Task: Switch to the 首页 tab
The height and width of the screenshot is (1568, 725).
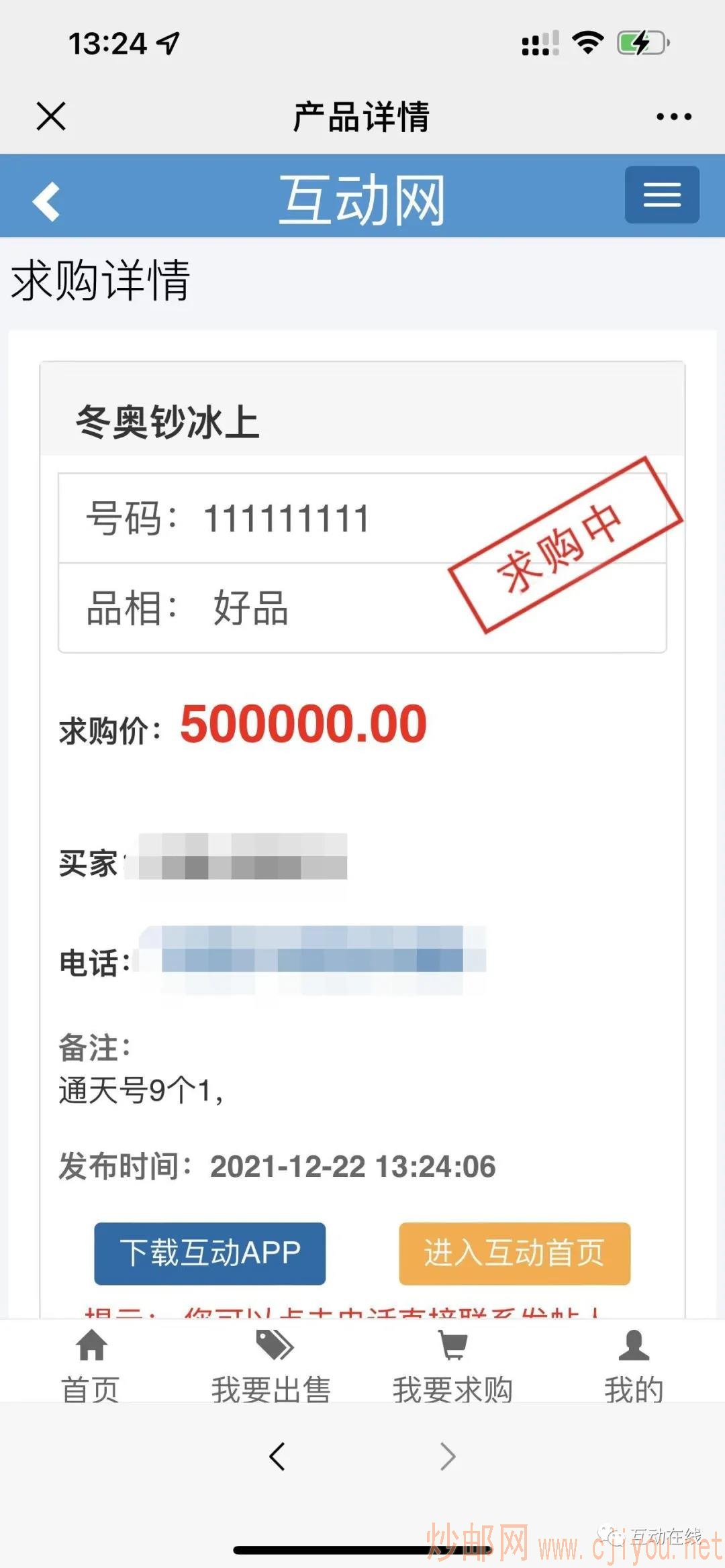Action: (91, 1367)
